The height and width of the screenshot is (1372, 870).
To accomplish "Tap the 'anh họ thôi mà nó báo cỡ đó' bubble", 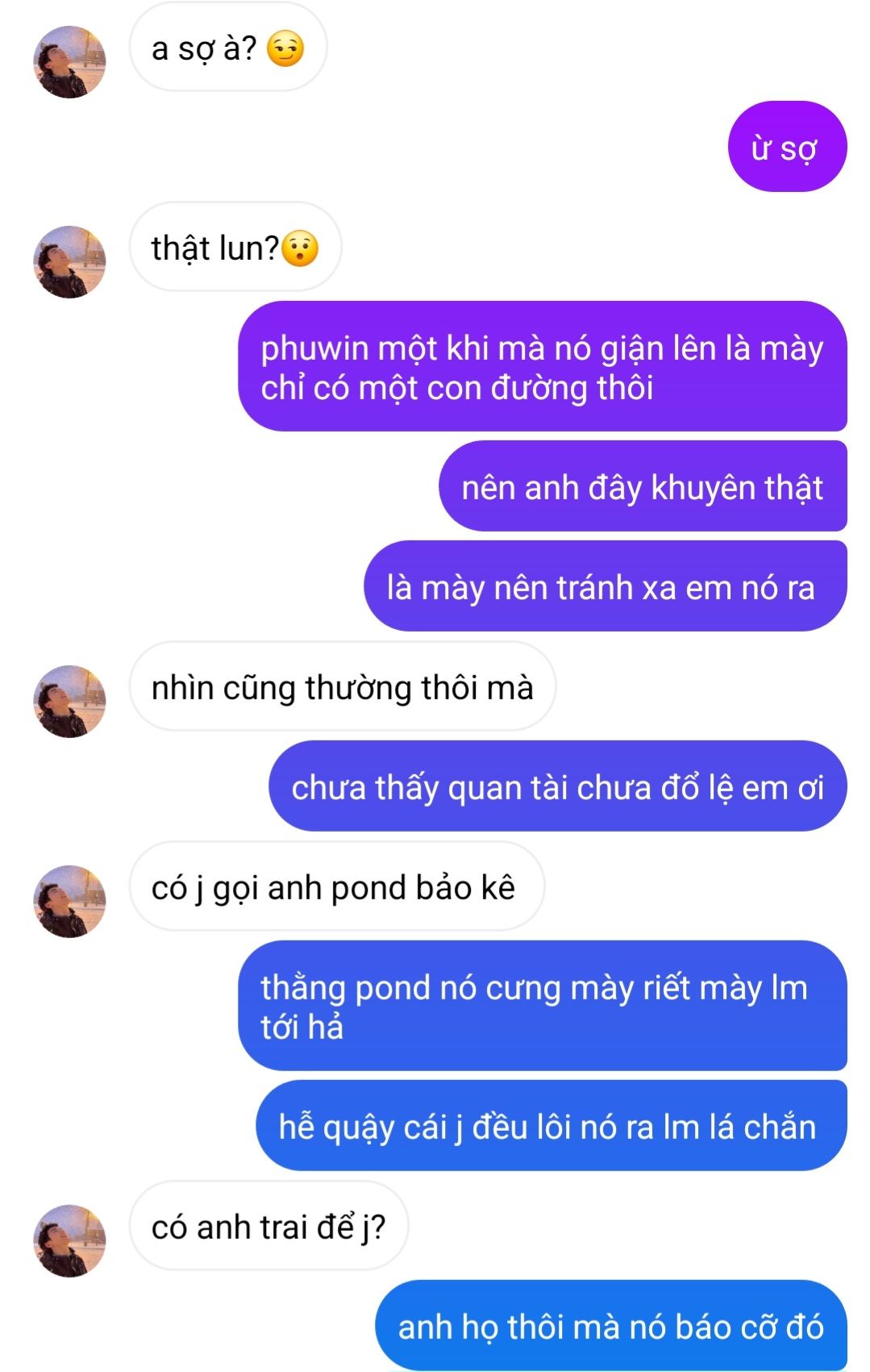I will pyautogui.click(x=610, y=1327).
